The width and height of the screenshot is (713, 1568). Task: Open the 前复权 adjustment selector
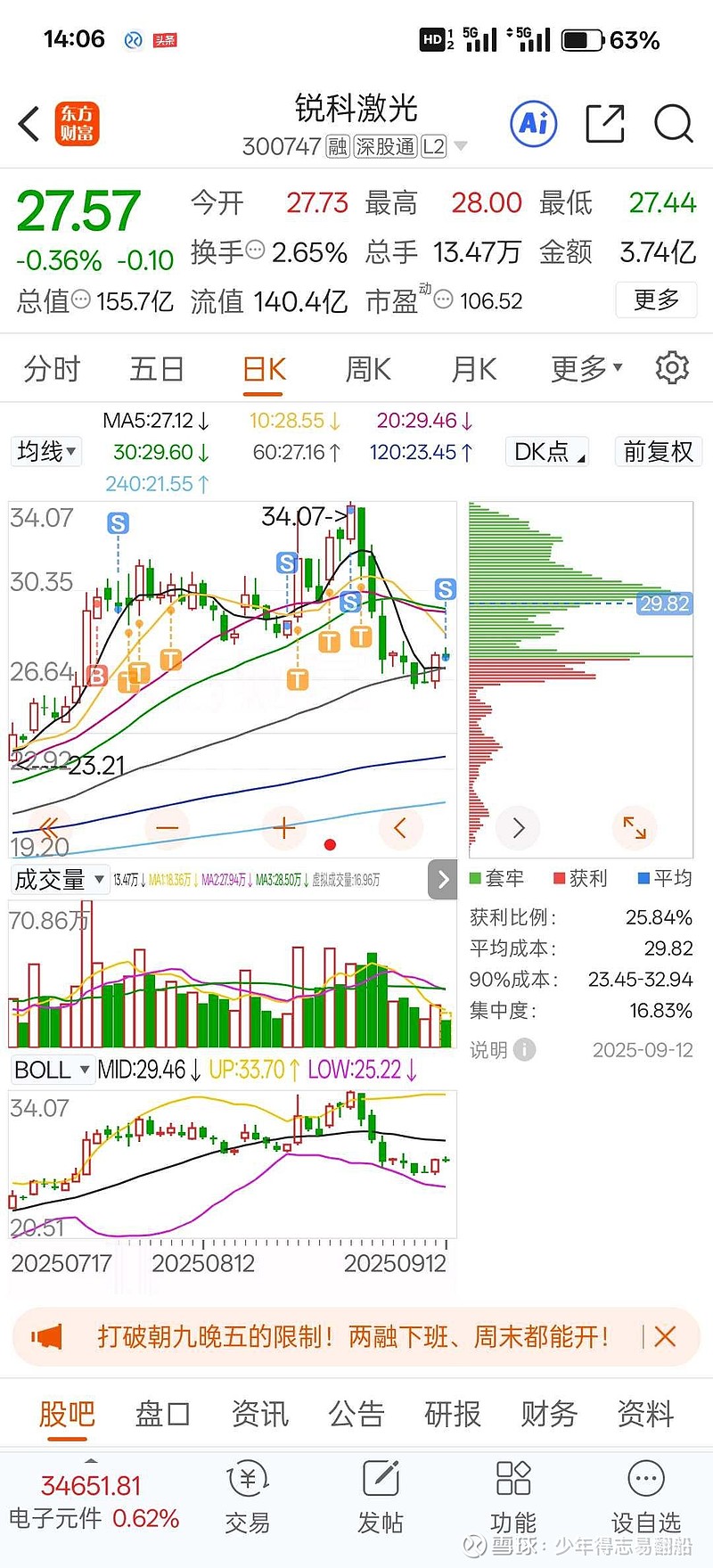click(x=658, y=452)
